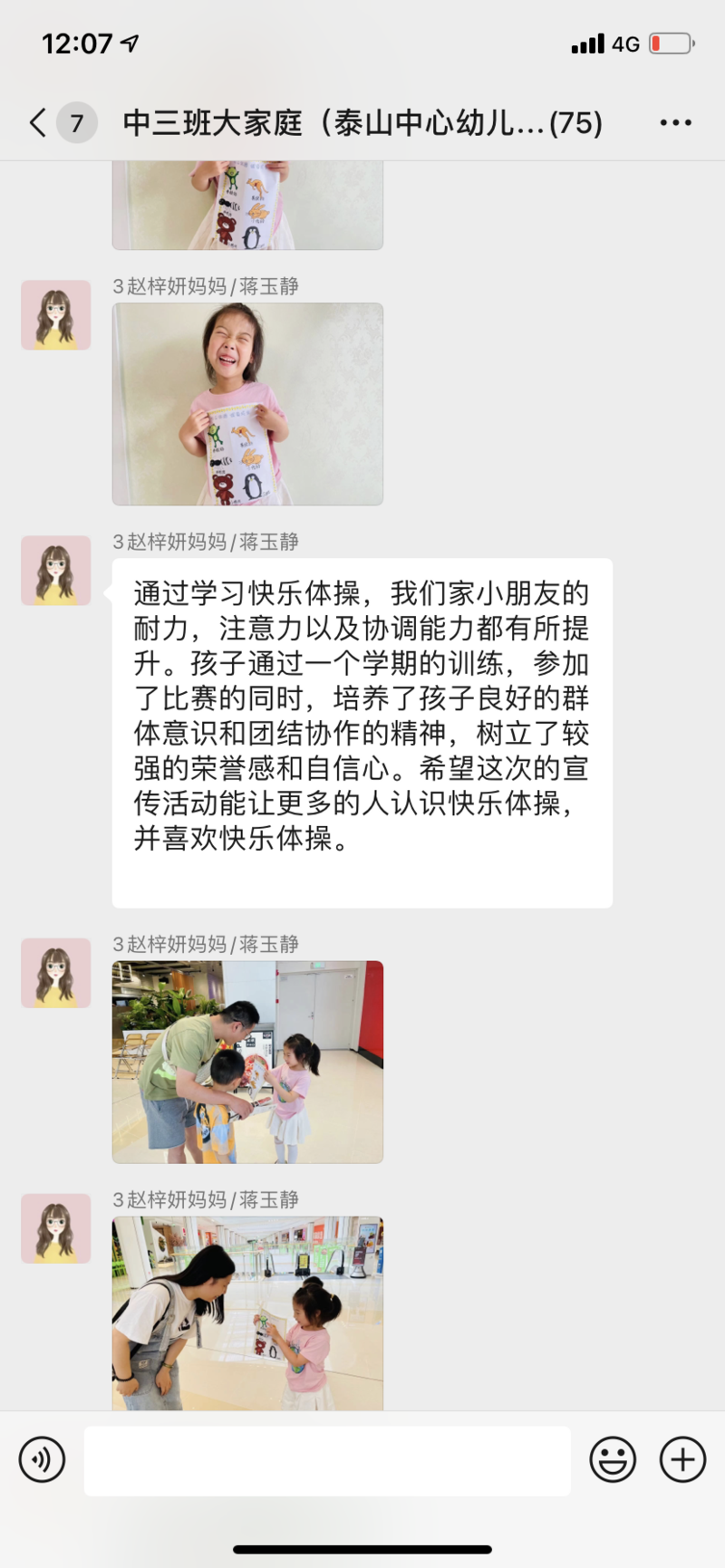Open the group chat details menu
725x1568 pixels.
pos(675,122)
